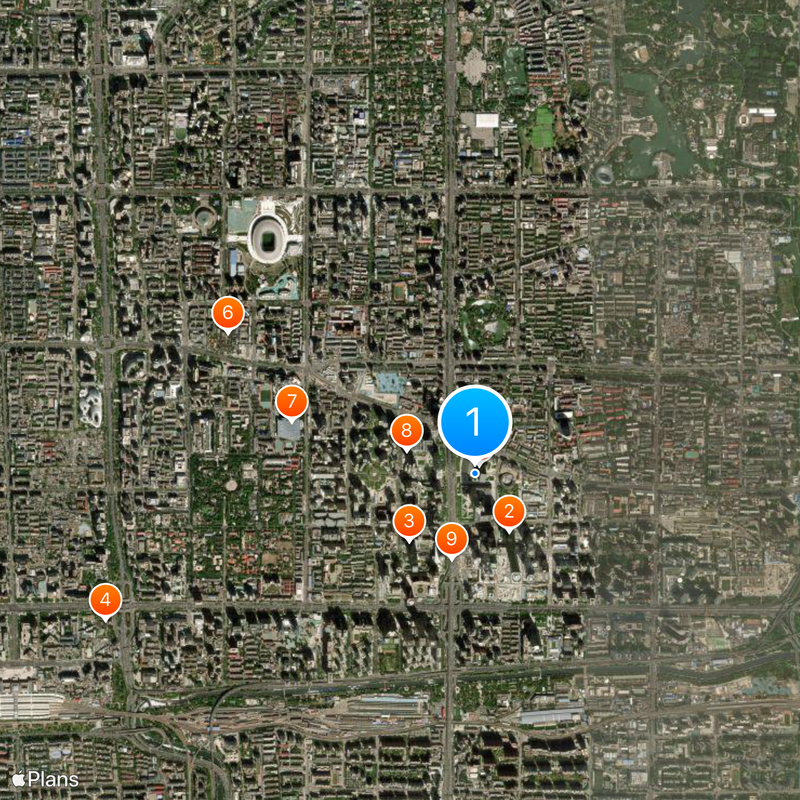Select the large blue pin numbered 1

pyautogui.click(x=474, y=422)
